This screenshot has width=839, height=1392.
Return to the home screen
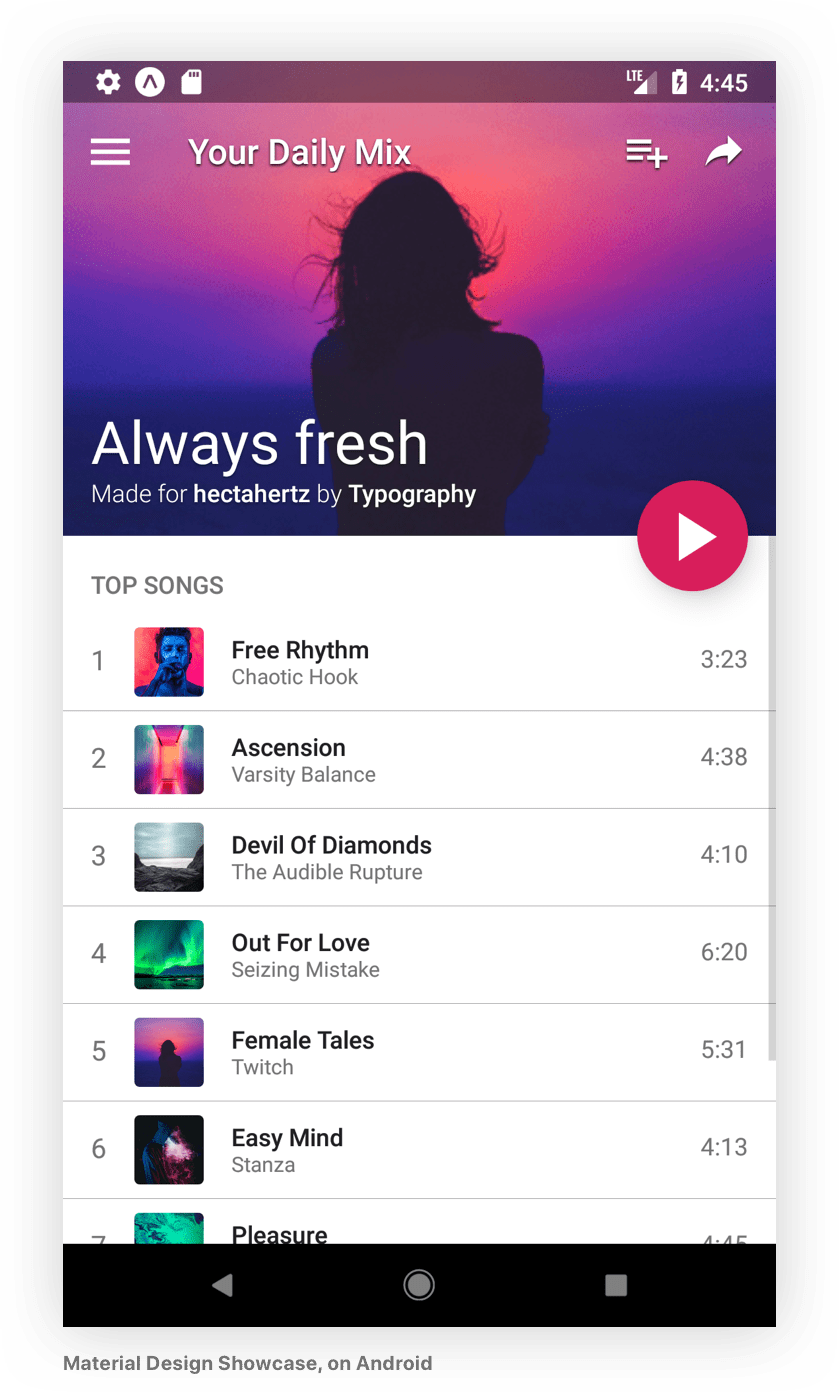[419, 1285]
